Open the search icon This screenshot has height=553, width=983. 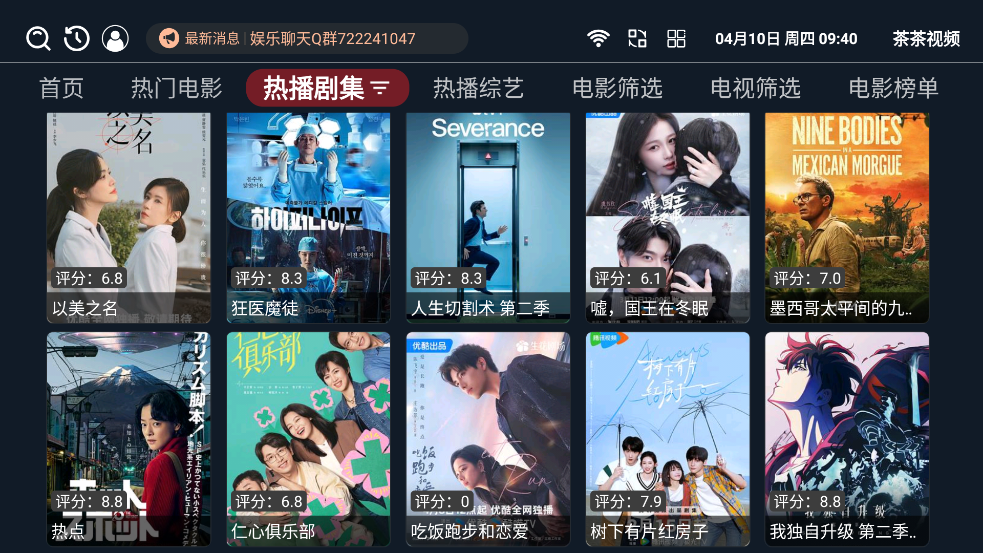[x=38, y=39]
